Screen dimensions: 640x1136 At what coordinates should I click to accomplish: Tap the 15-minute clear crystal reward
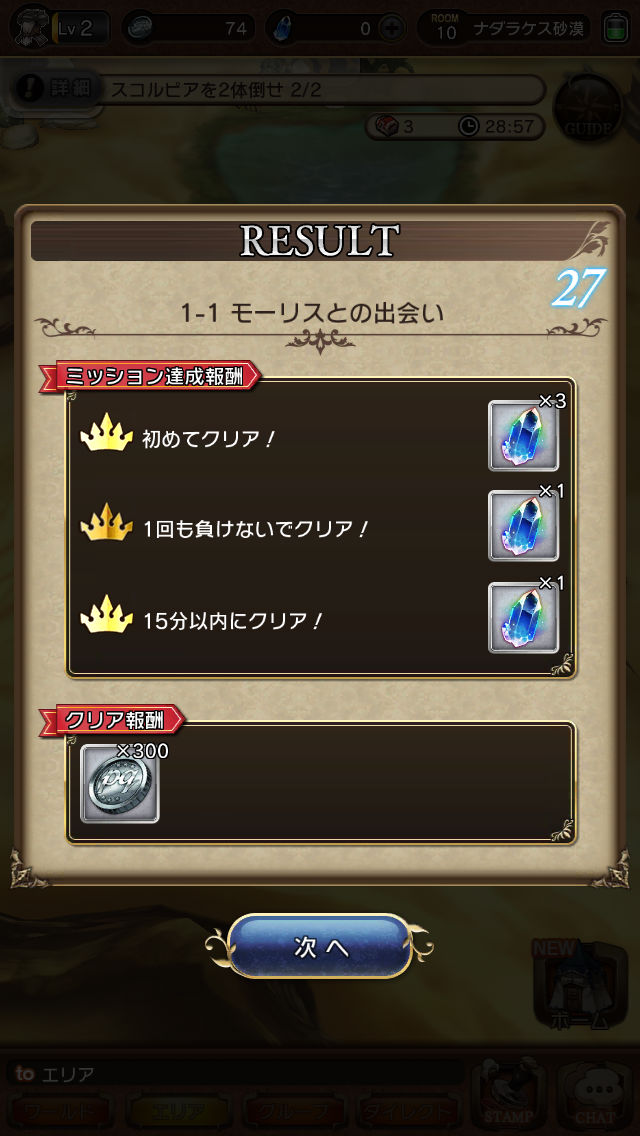[x=523, y=618]
